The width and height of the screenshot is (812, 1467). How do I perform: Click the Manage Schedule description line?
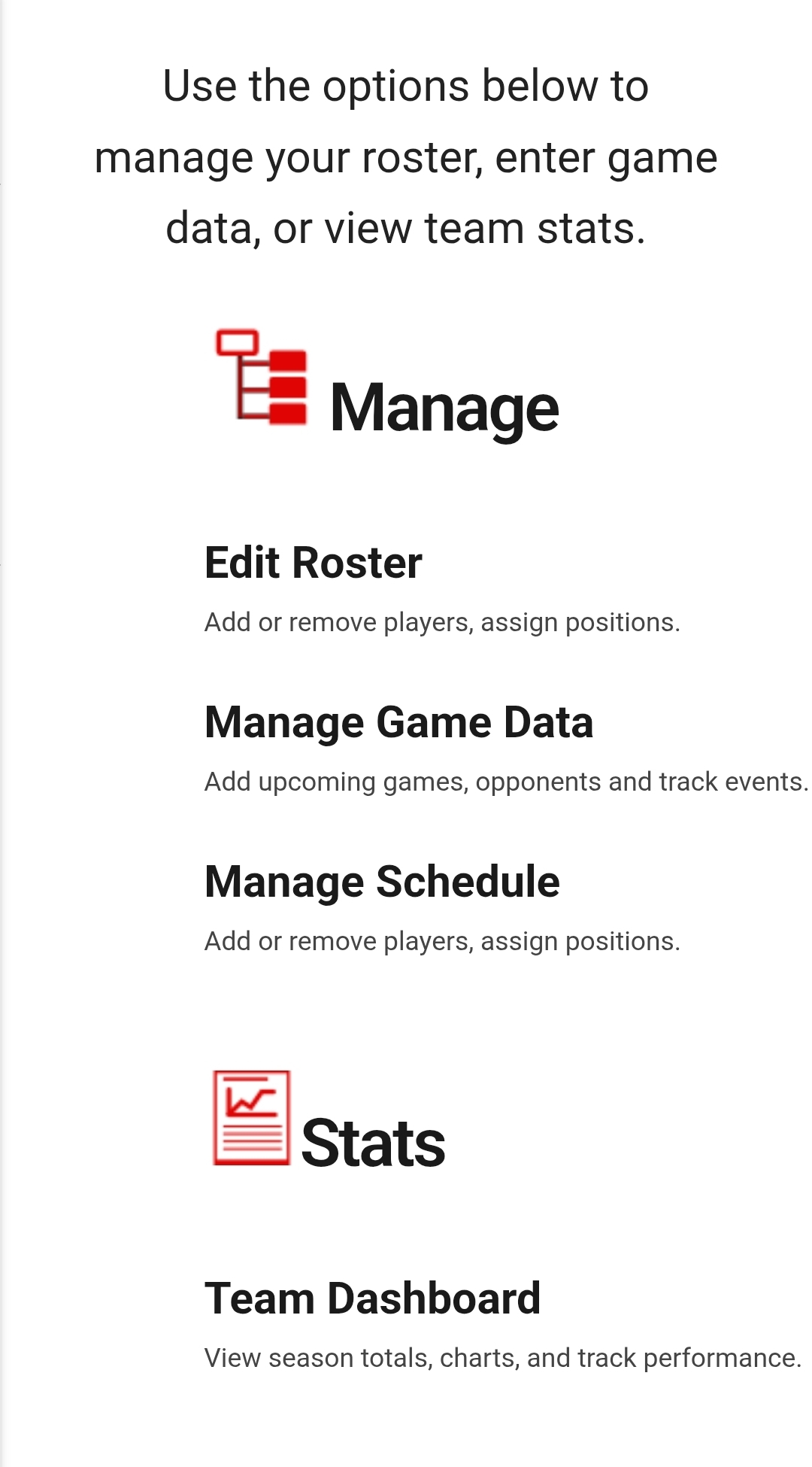pyautogui.click(x=442, y=940)
